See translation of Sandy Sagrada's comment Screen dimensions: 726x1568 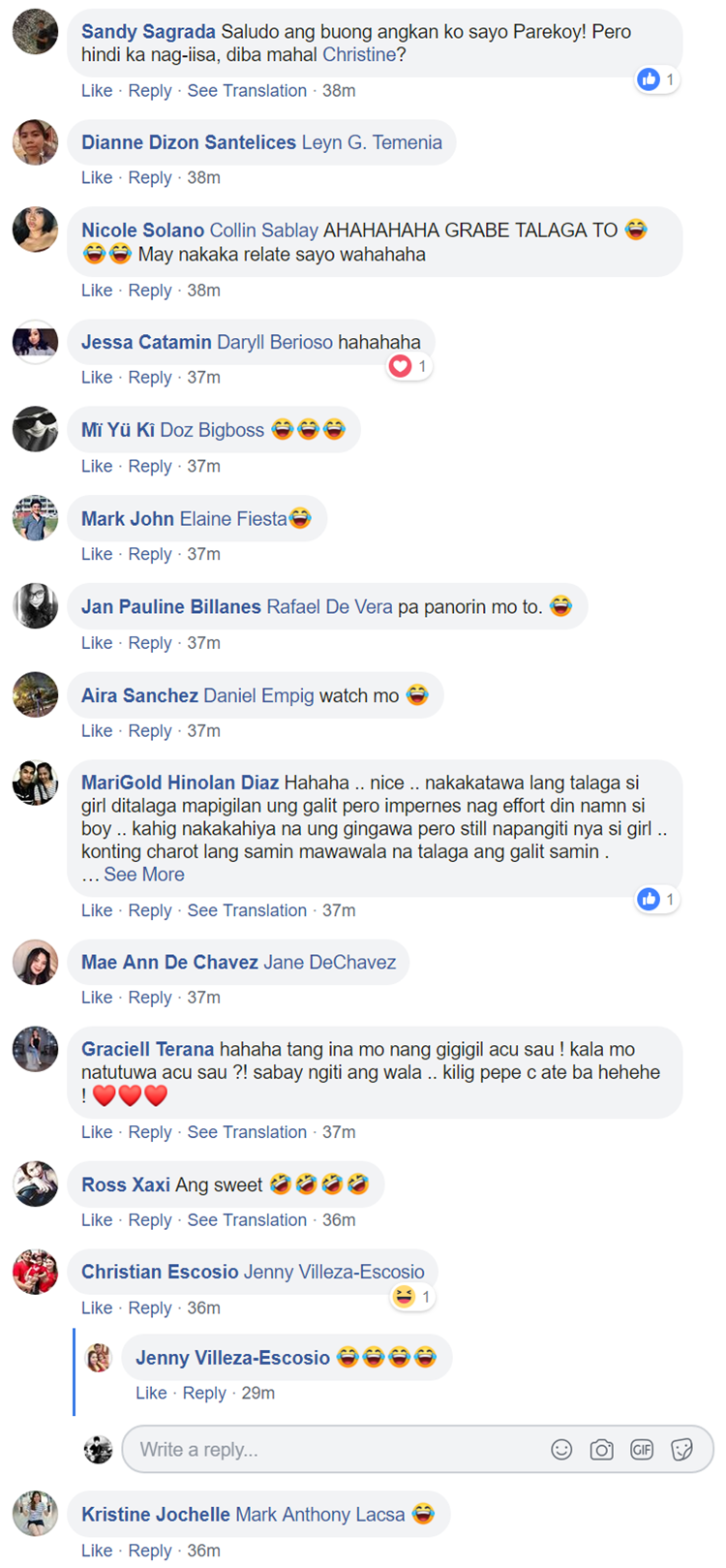point(247,90)
